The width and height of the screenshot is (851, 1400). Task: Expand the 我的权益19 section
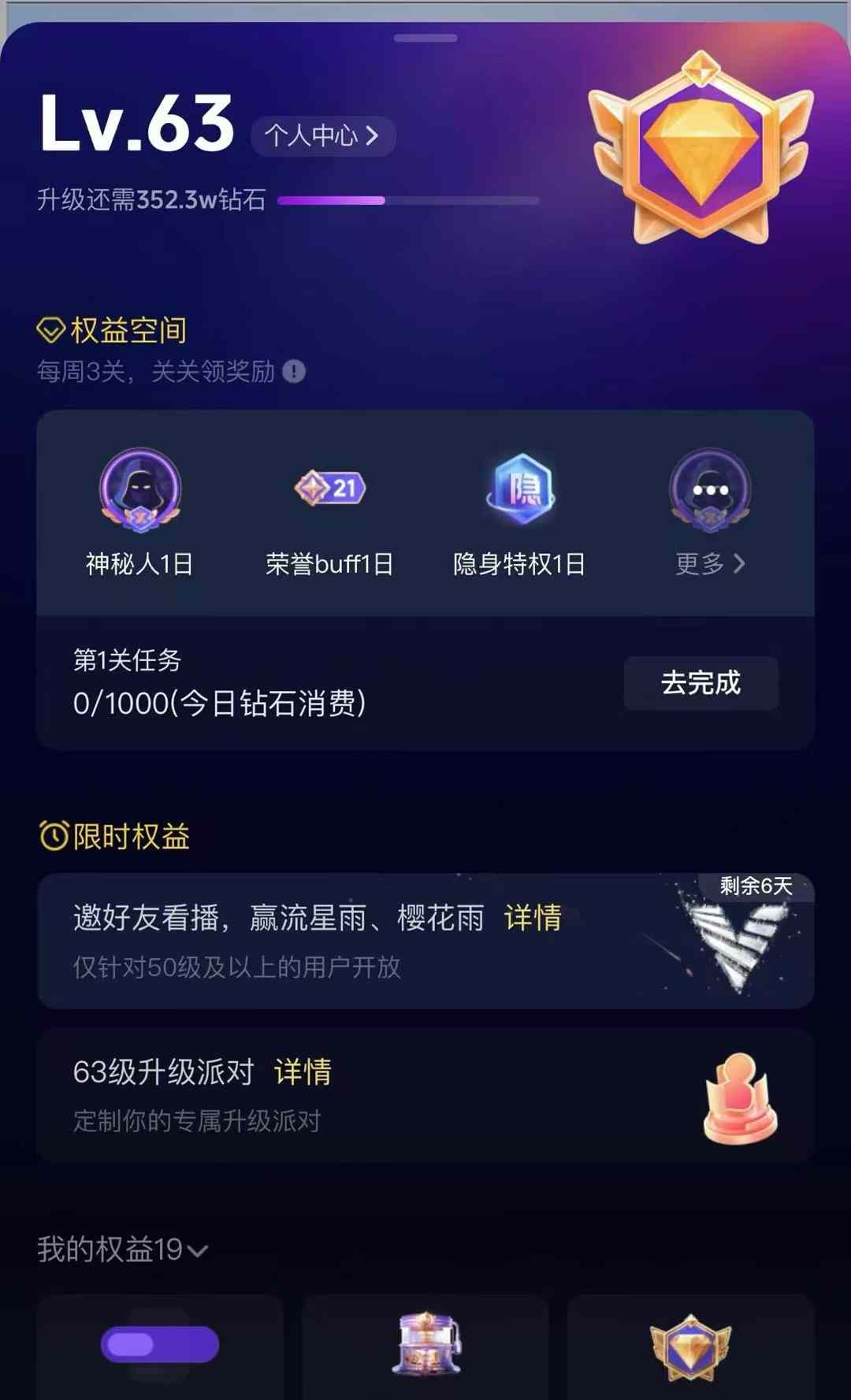click(123, 1250)
